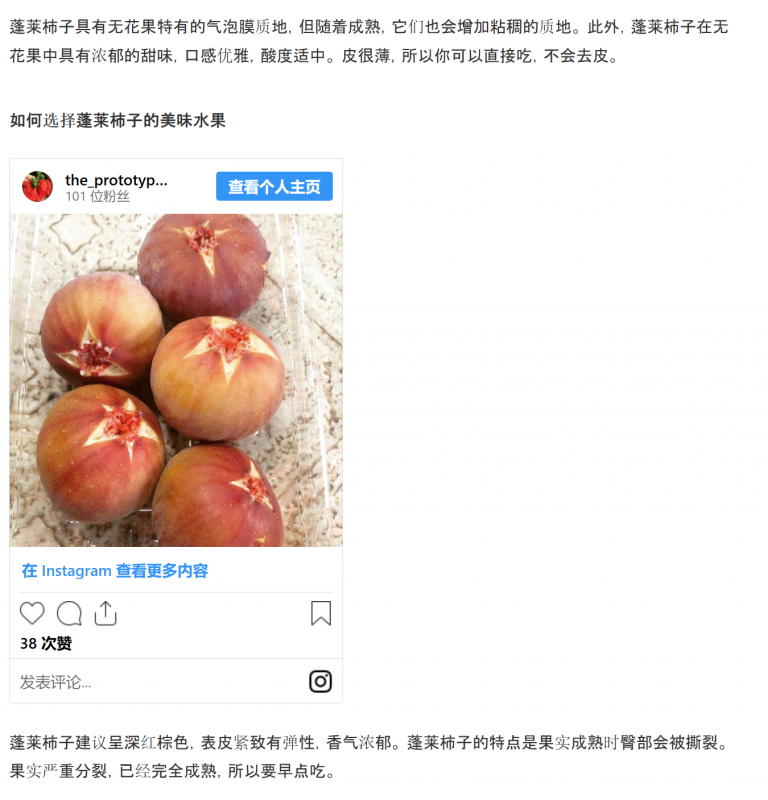Open 在 Instagram 查看更多内容 link
Image resolution: width=768 pixels, height=800 pixels.
coord(115,571)
